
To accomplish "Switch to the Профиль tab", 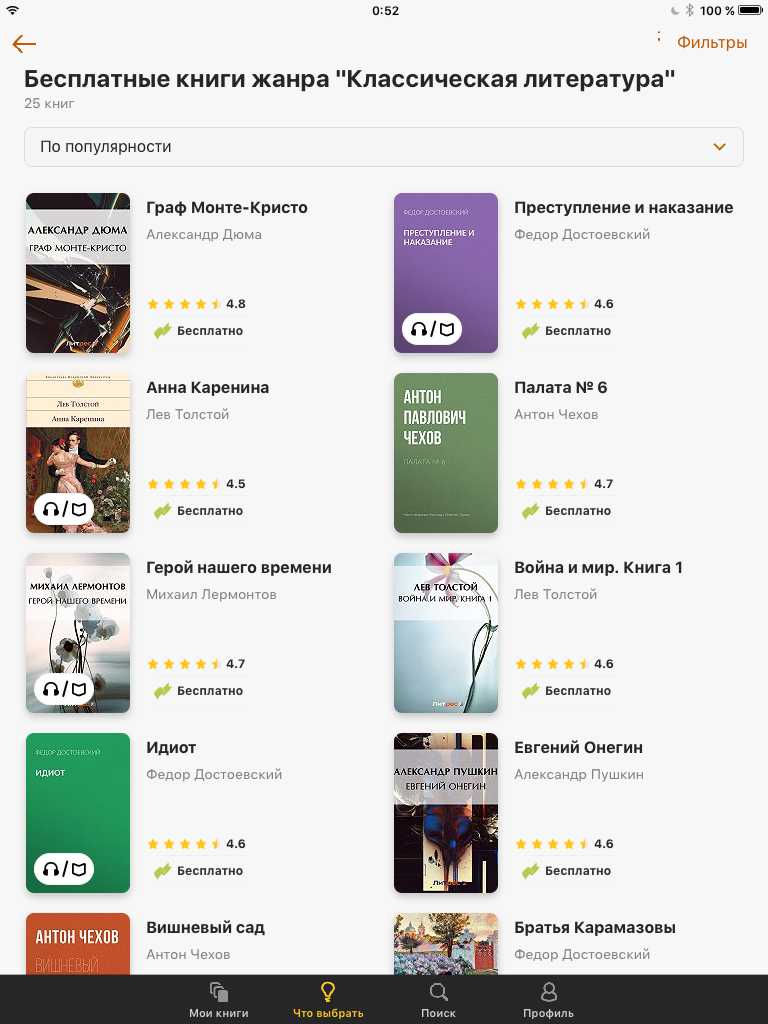I will 548,999.
